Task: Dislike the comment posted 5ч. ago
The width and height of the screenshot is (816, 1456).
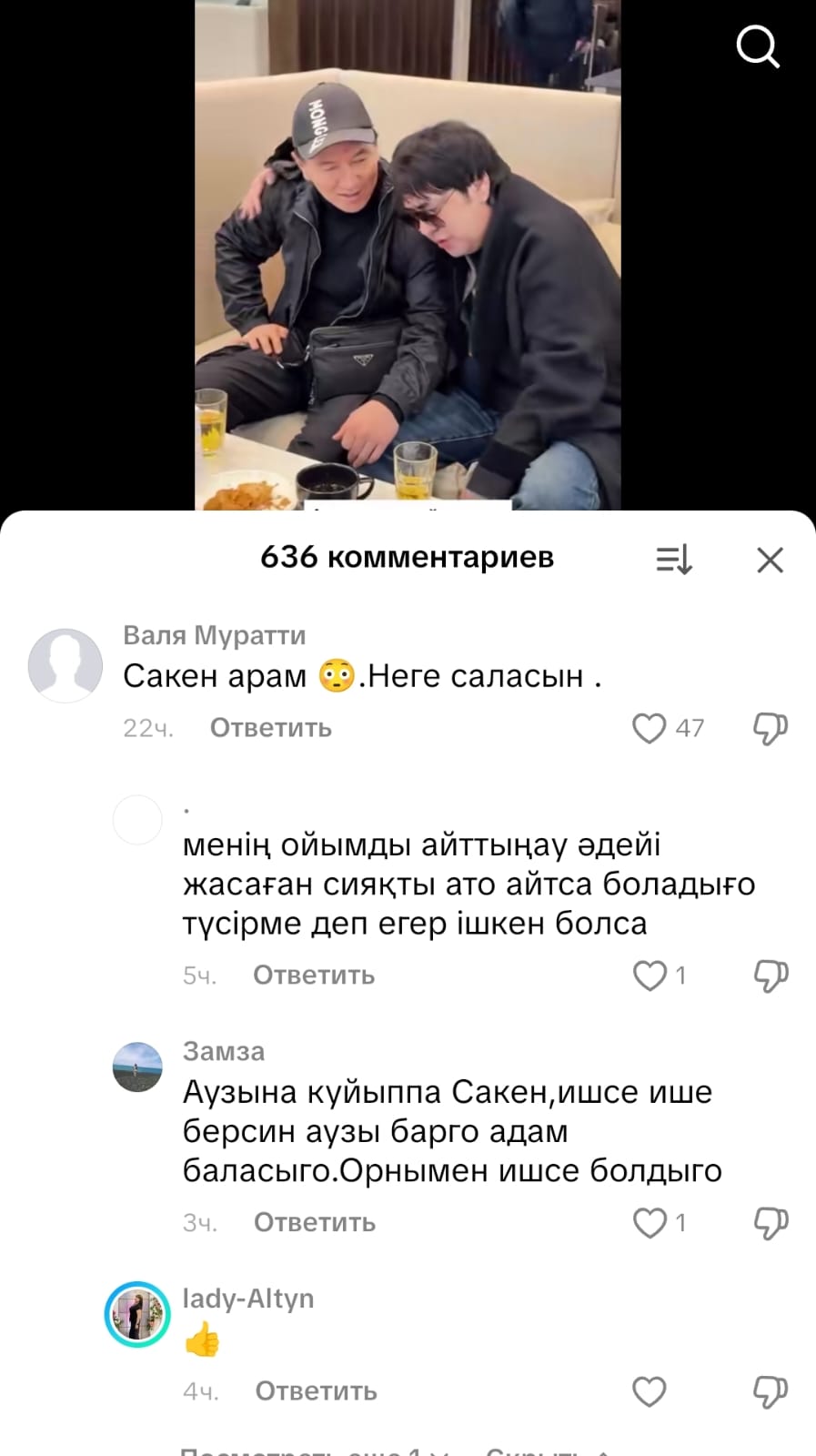Action: coord(770,976)
